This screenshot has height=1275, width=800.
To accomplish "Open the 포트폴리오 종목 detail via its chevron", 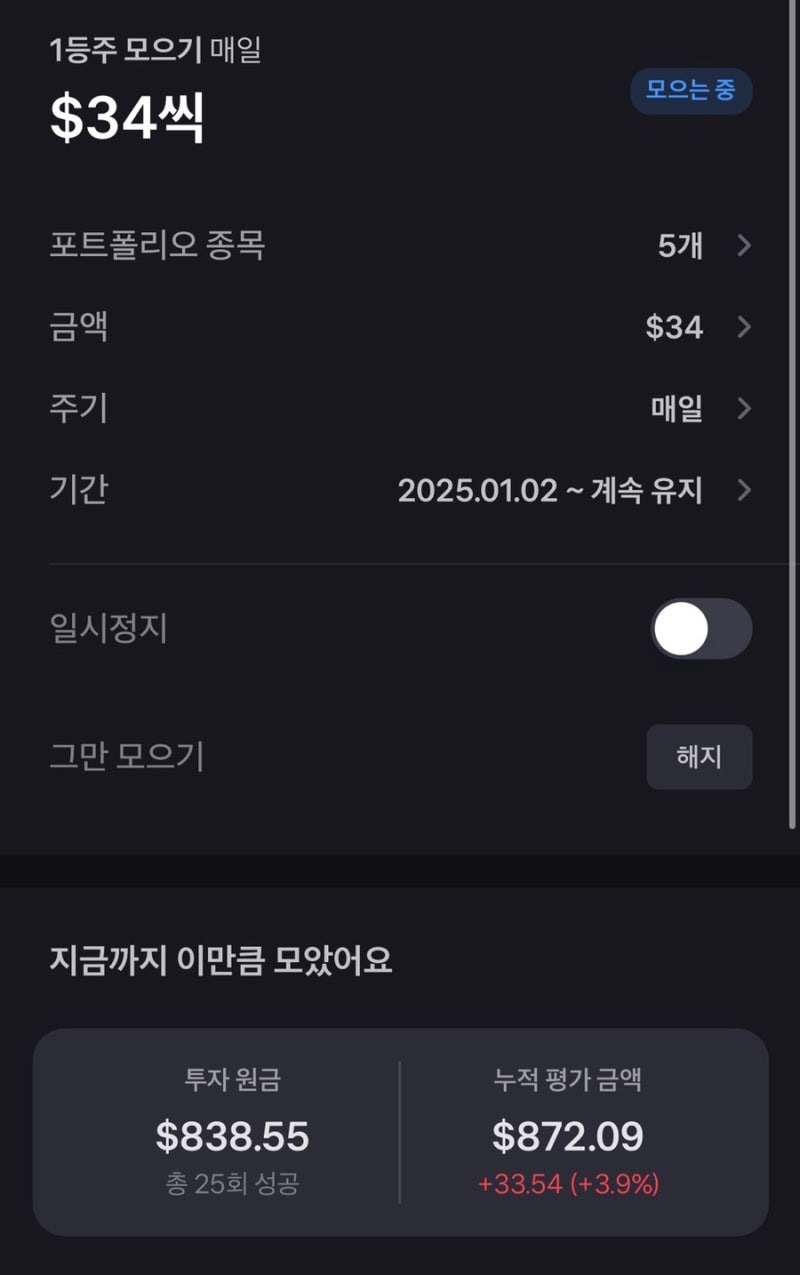I will [744, 246].
